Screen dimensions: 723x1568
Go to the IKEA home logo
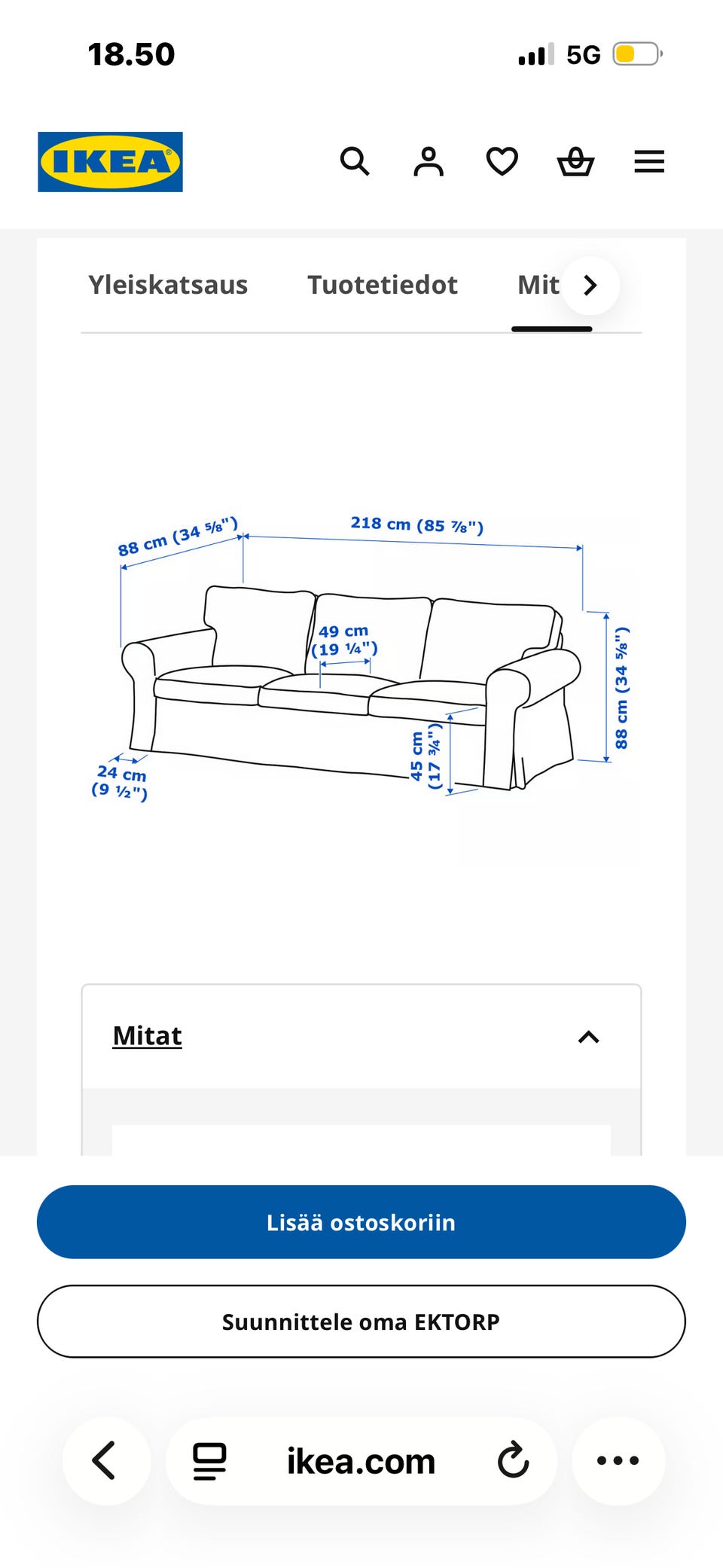(110, 162)
